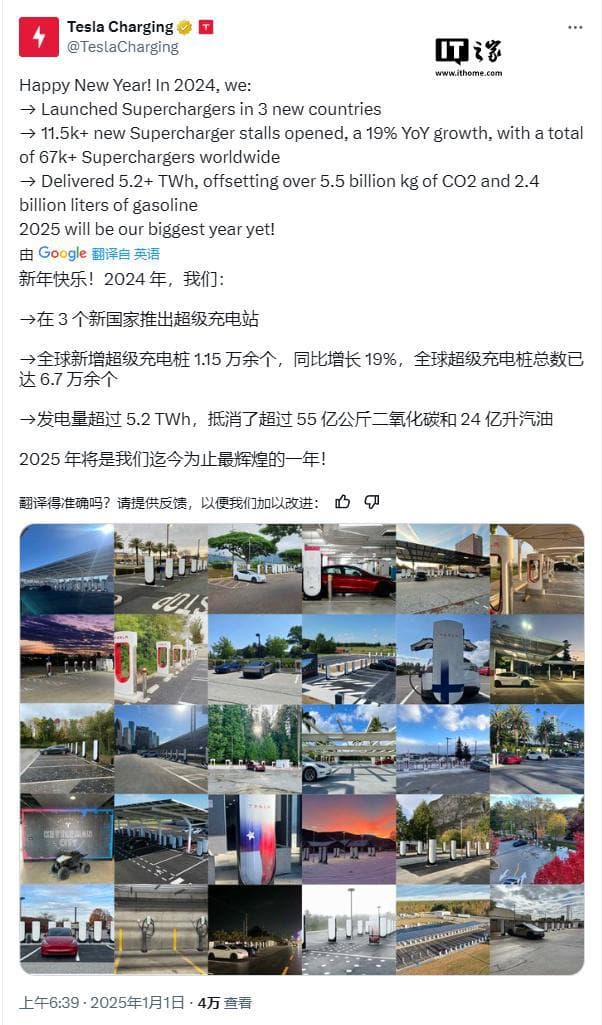Screen dimensions: 602x1025
Task: Open the Supercharger photo collage
Action: [x=301, y=749]
